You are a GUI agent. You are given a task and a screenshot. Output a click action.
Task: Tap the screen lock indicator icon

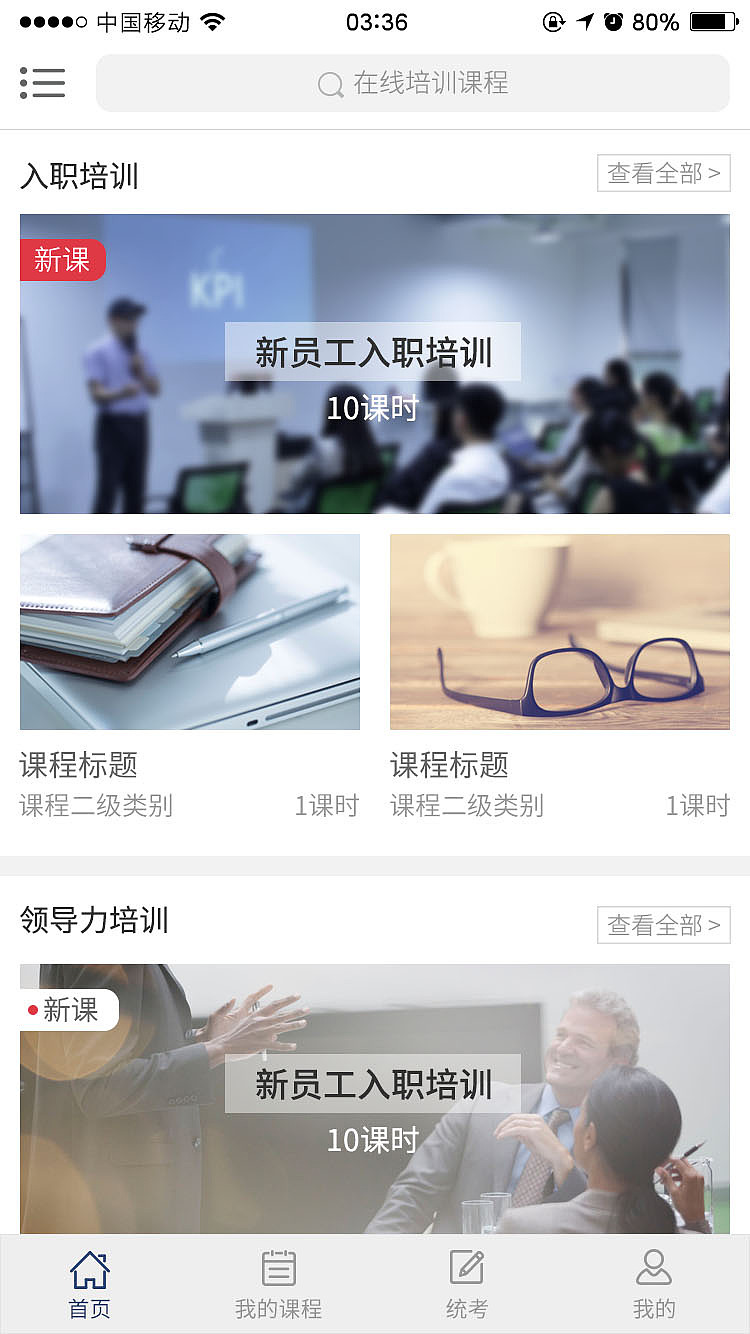tap(554, 21)
